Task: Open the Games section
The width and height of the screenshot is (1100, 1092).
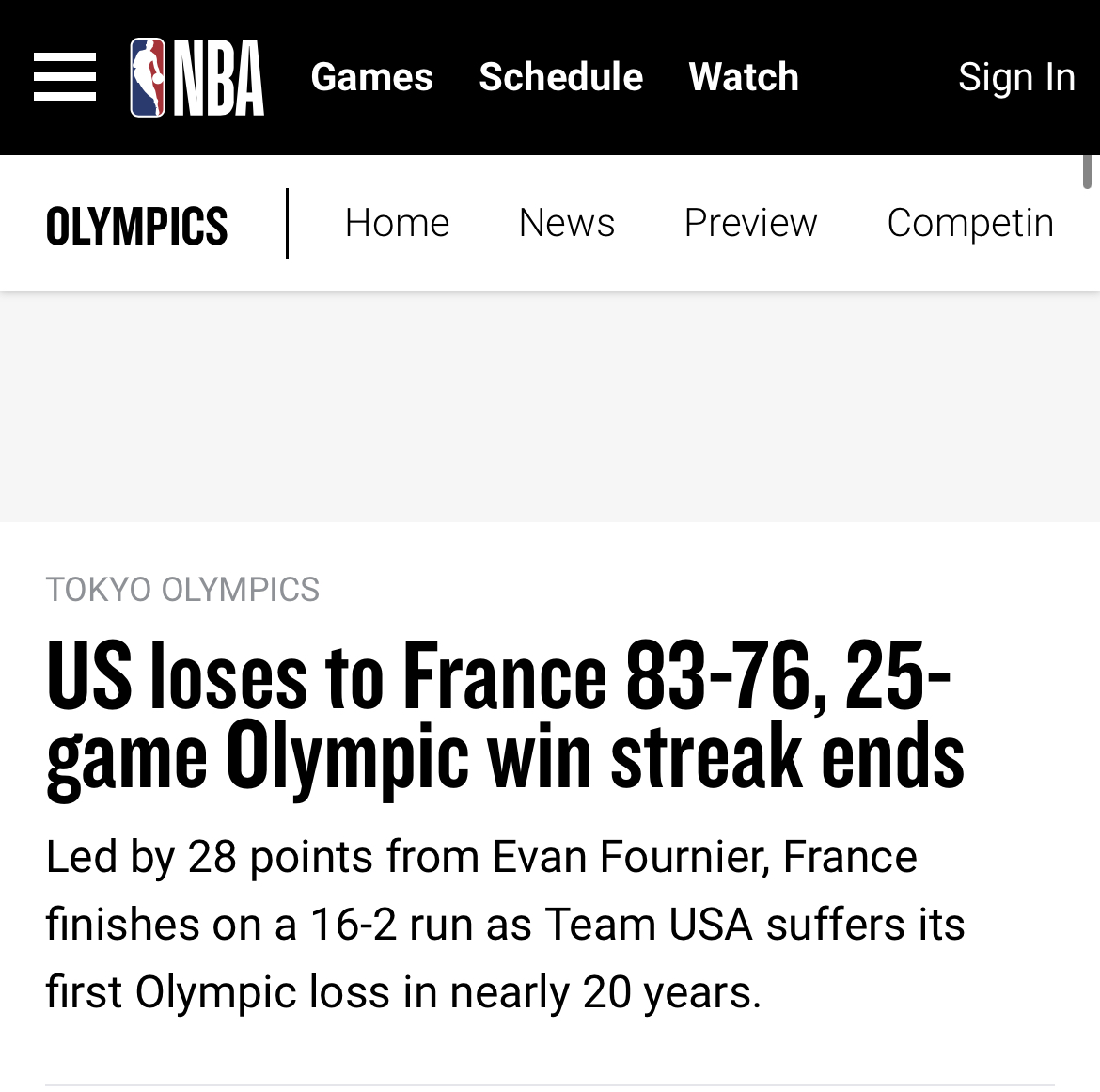Action: click(371, 77)
